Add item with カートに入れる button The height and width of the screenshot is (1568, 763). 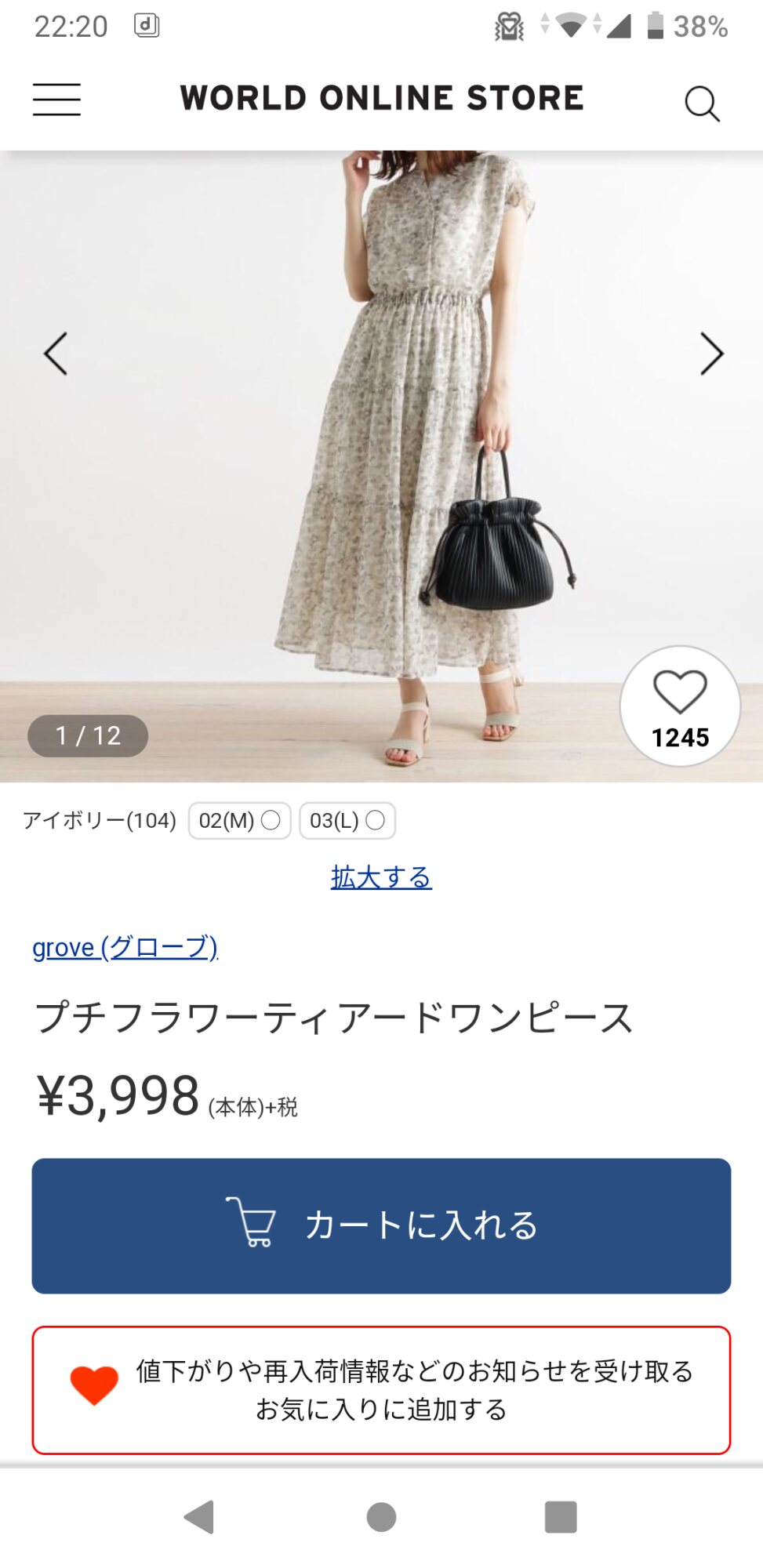(381, 1225)
